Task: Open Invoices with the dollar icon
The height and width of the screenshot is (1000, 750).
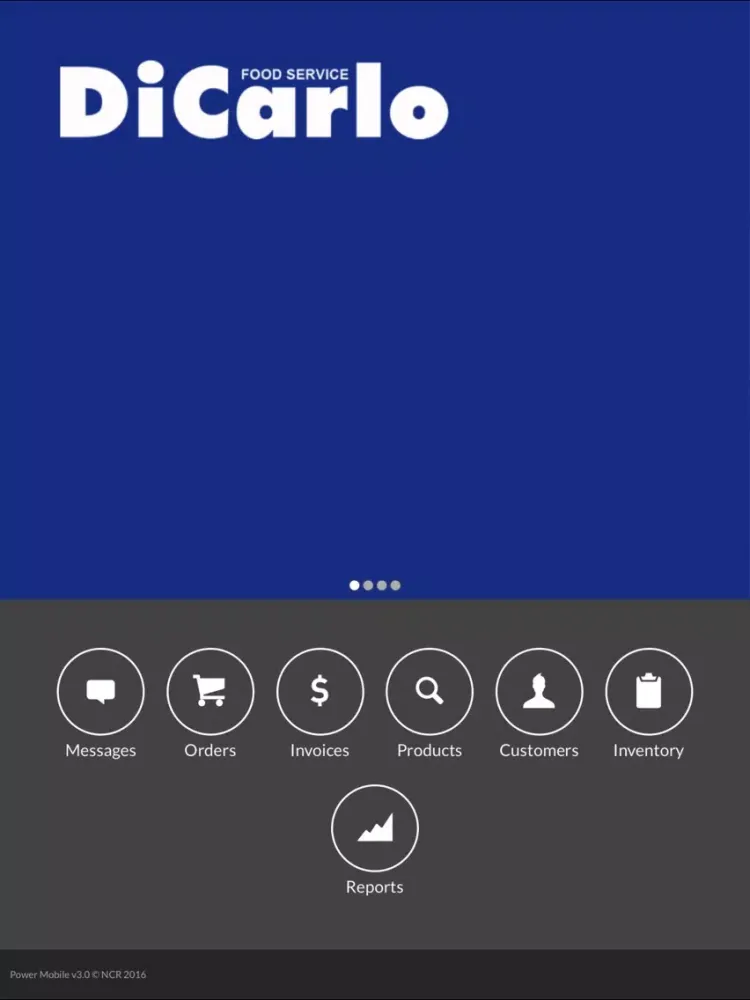Action: click(320, 691)
